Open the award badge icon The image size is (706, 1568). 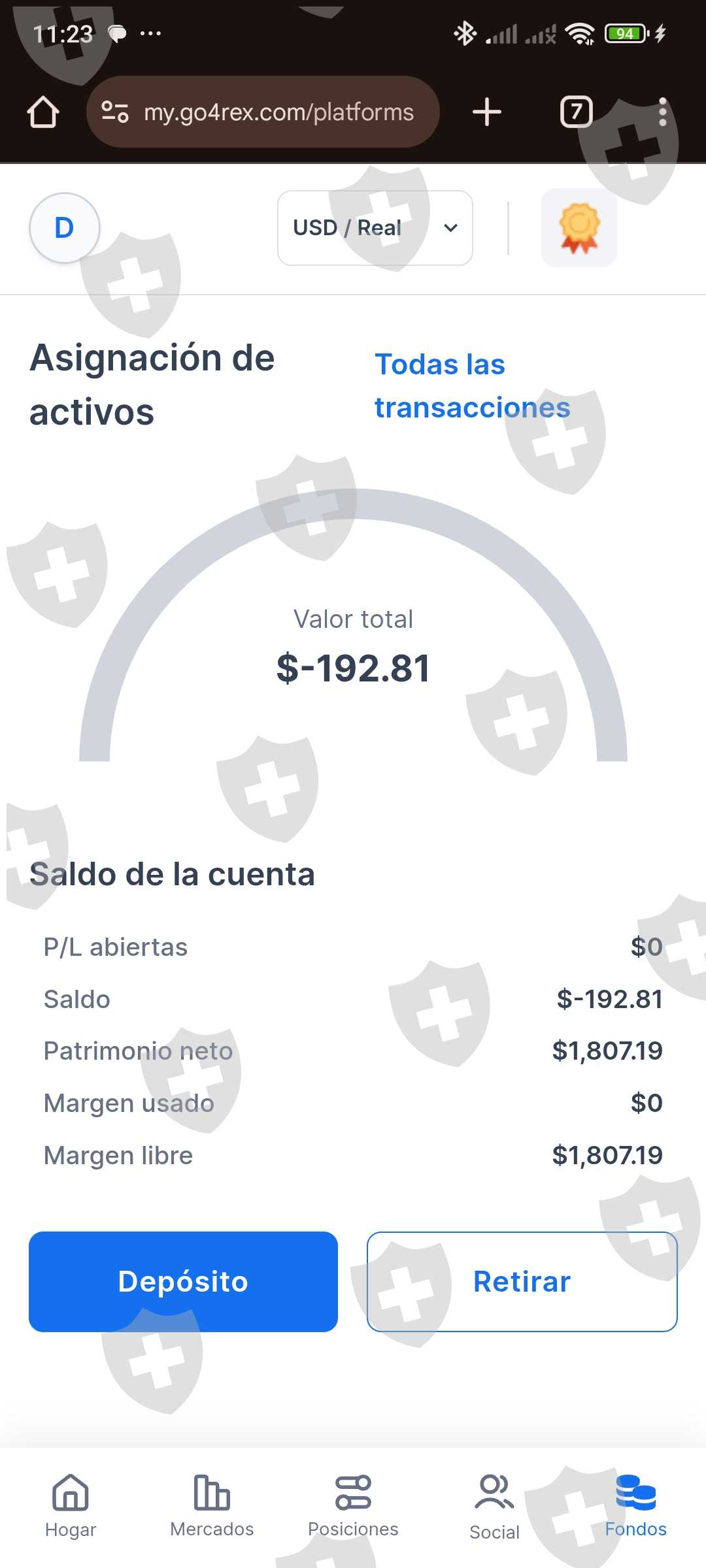579,228
